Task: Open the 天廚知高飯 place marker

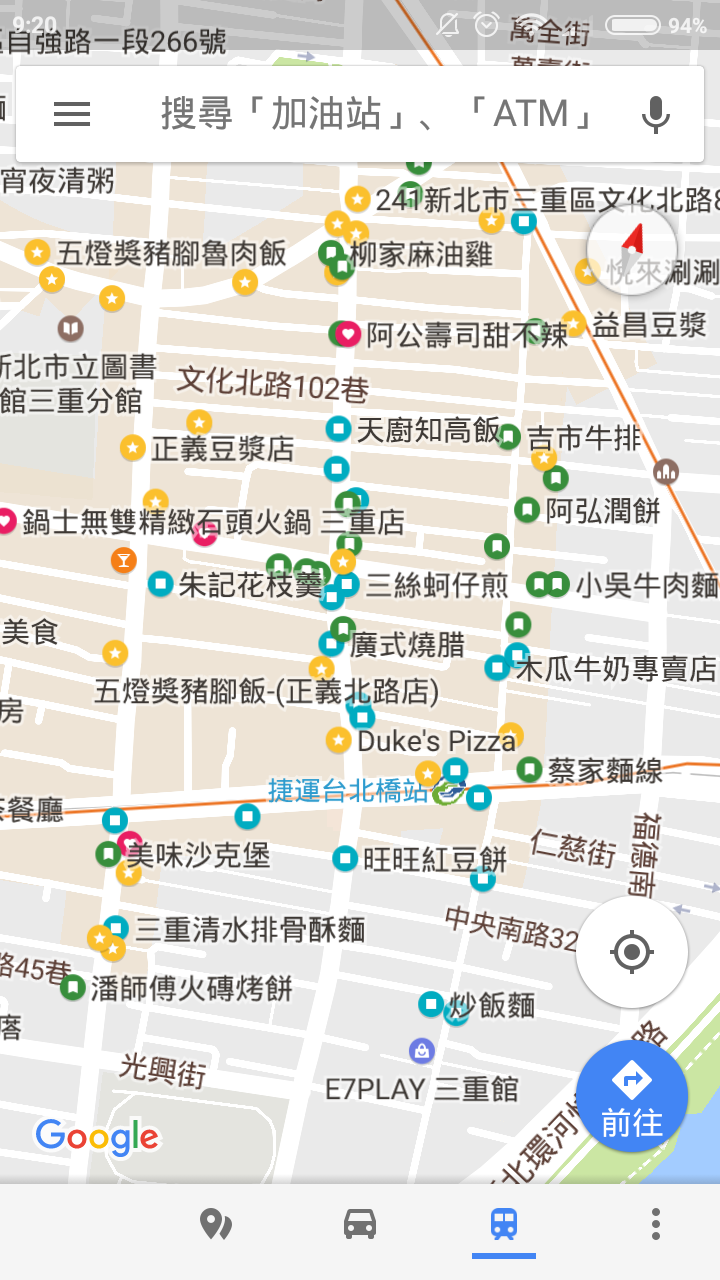Action: pos(338,429)
